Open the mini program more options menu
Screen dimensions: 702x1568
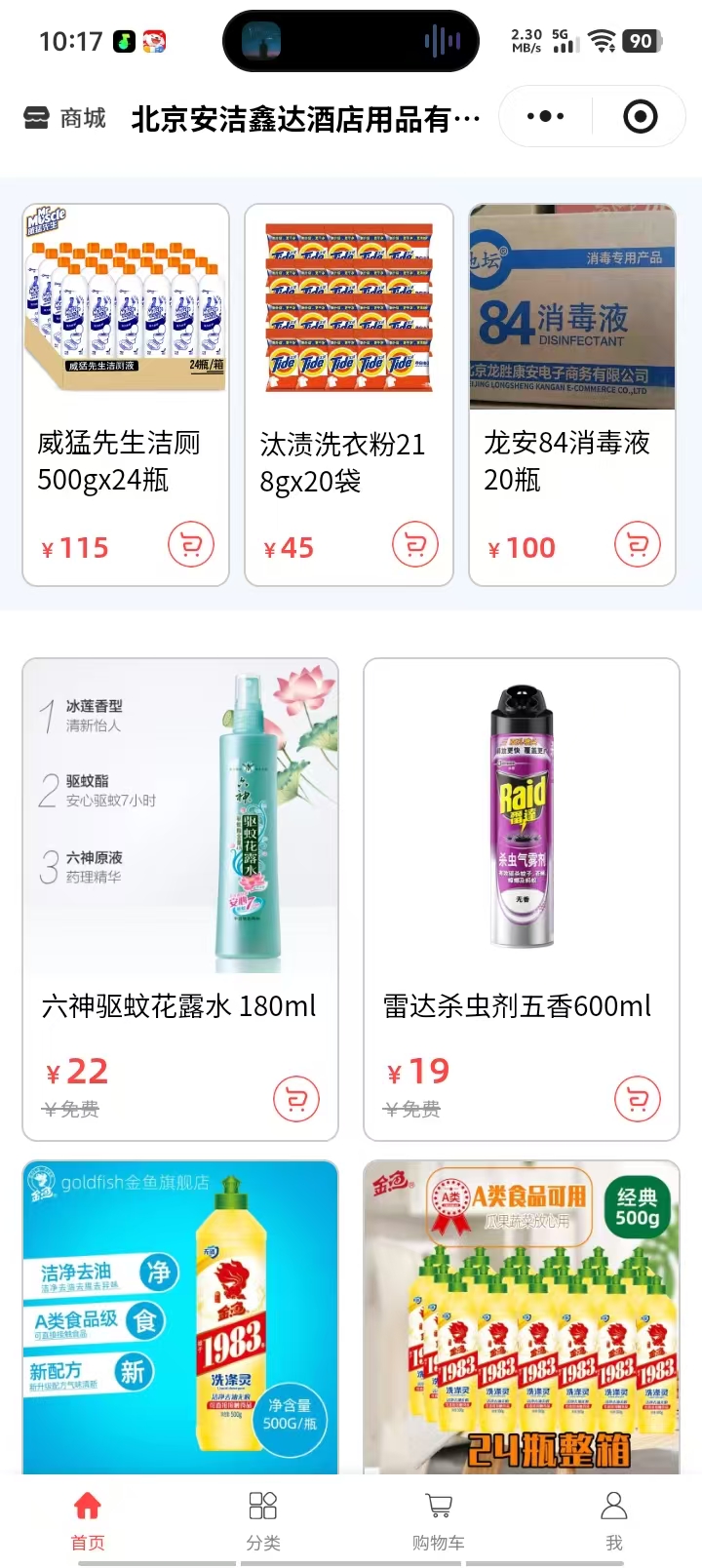click(545, 117)
